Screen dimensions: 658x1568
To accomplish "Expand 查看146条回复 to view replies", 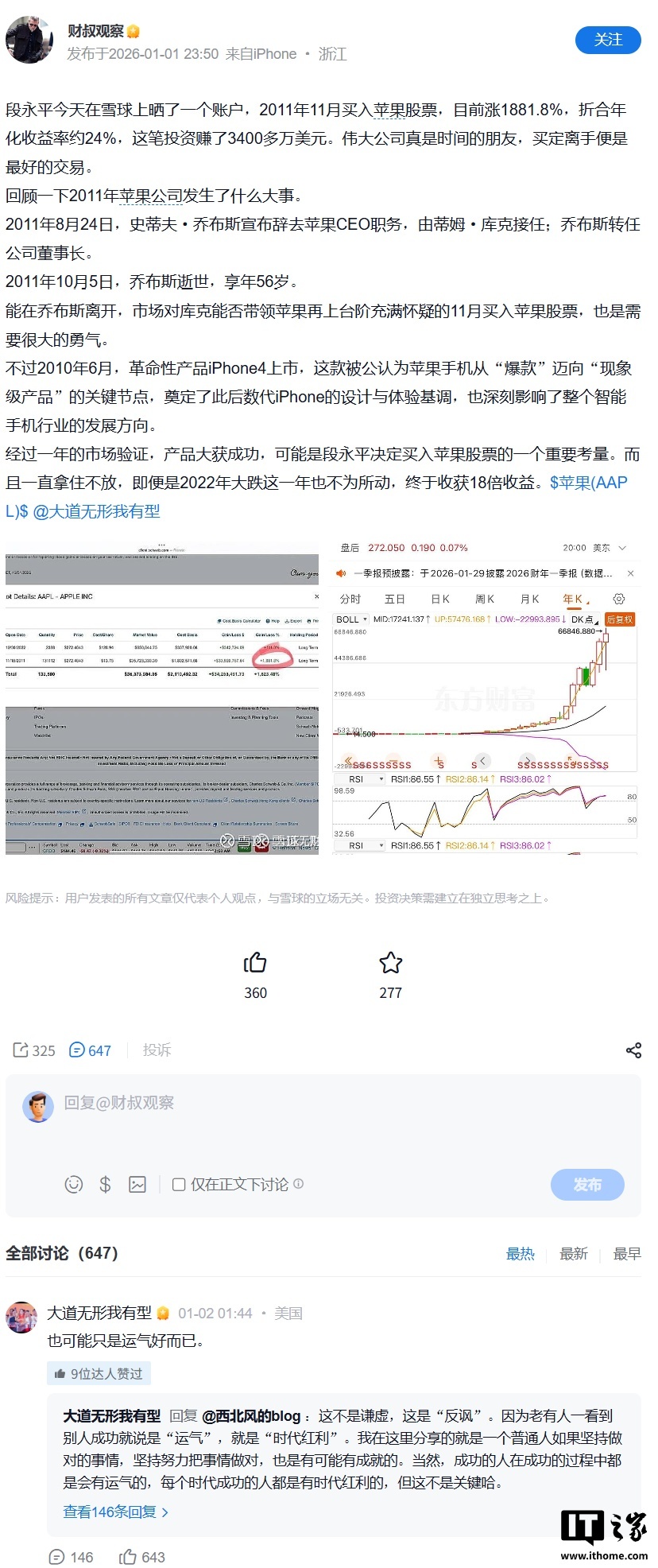I will click(115, 1512).
